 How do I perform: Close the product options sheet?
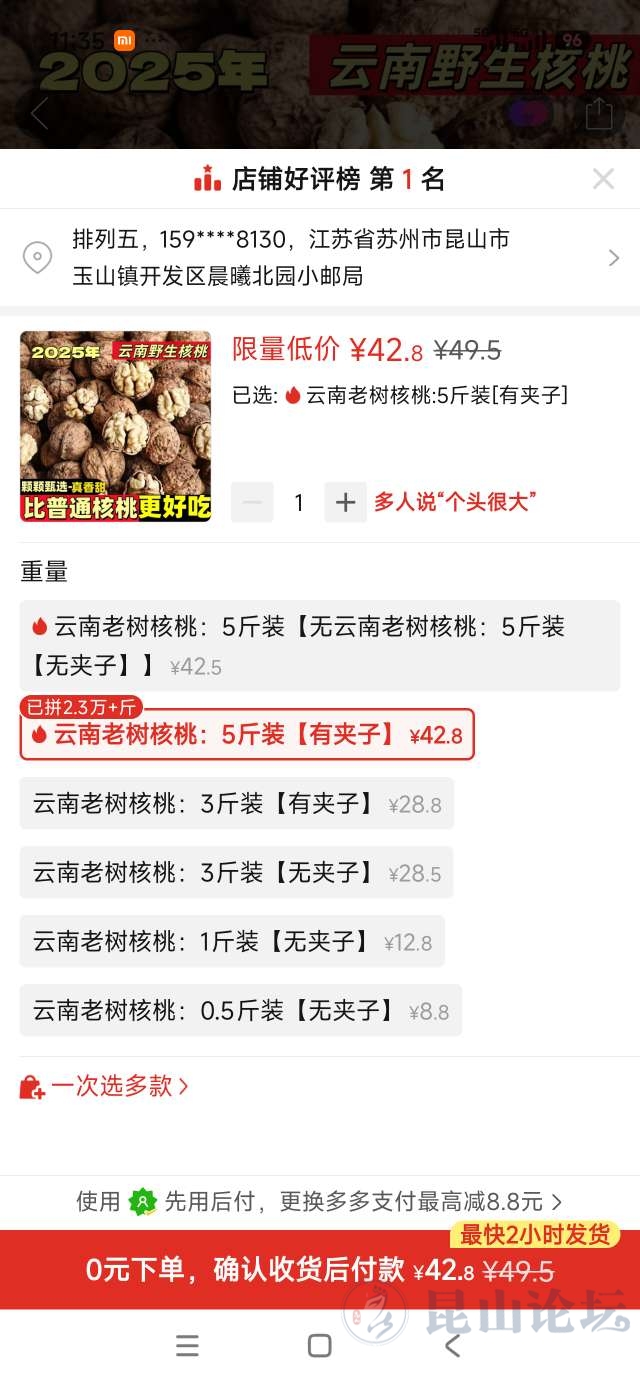coord(603,179)
